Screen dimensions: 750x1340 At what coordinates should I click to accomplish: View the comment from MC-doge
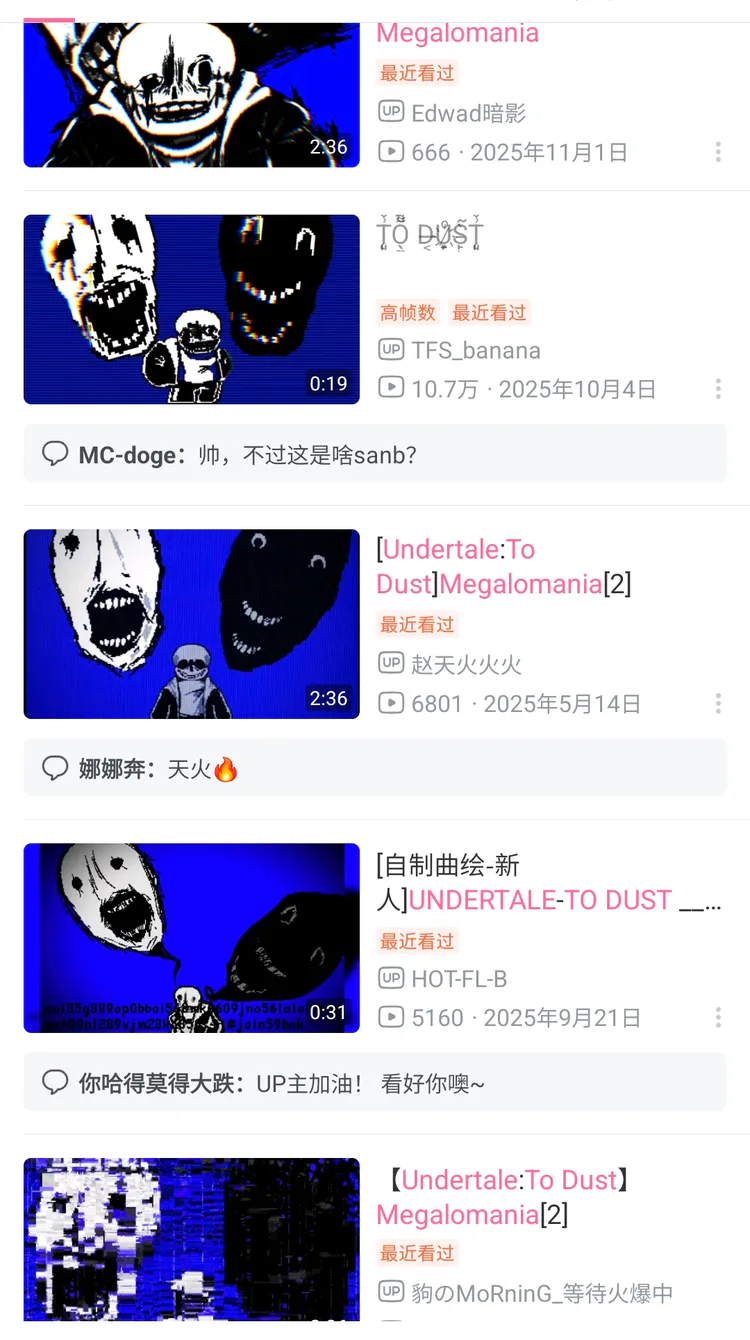375,454
